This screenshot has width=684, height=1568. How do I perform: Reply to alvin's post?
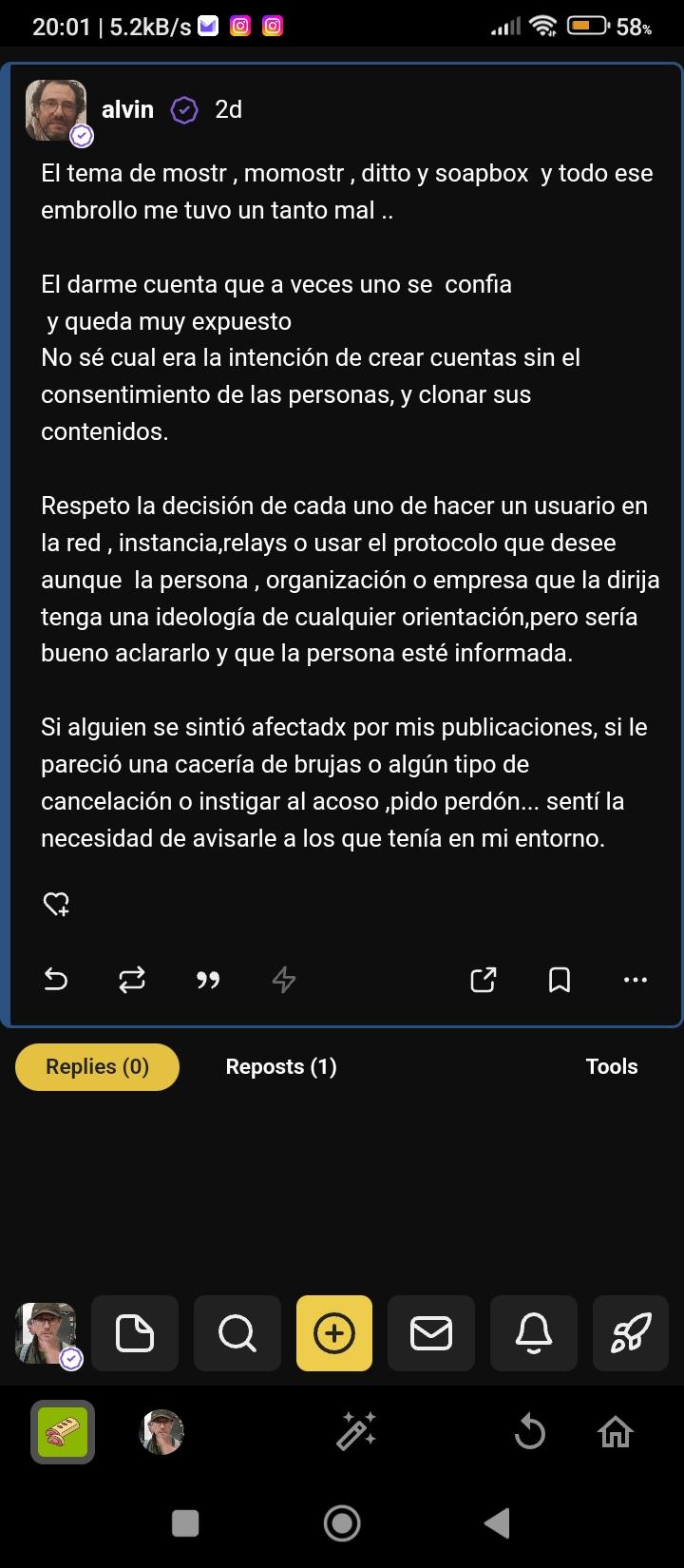[x=56, y=979]
